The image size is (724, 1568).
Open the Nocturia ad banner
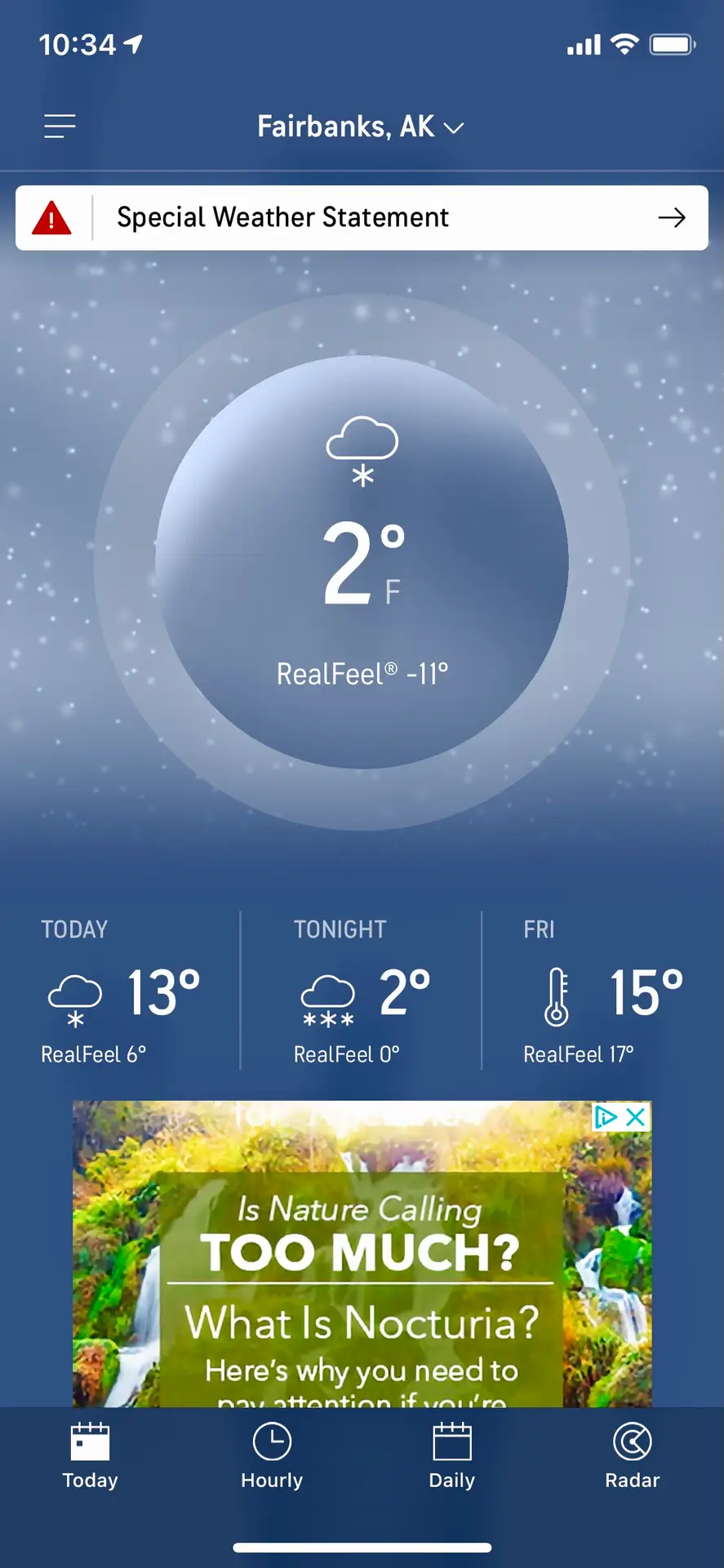pyautogui.click(x=362, y=1274)
